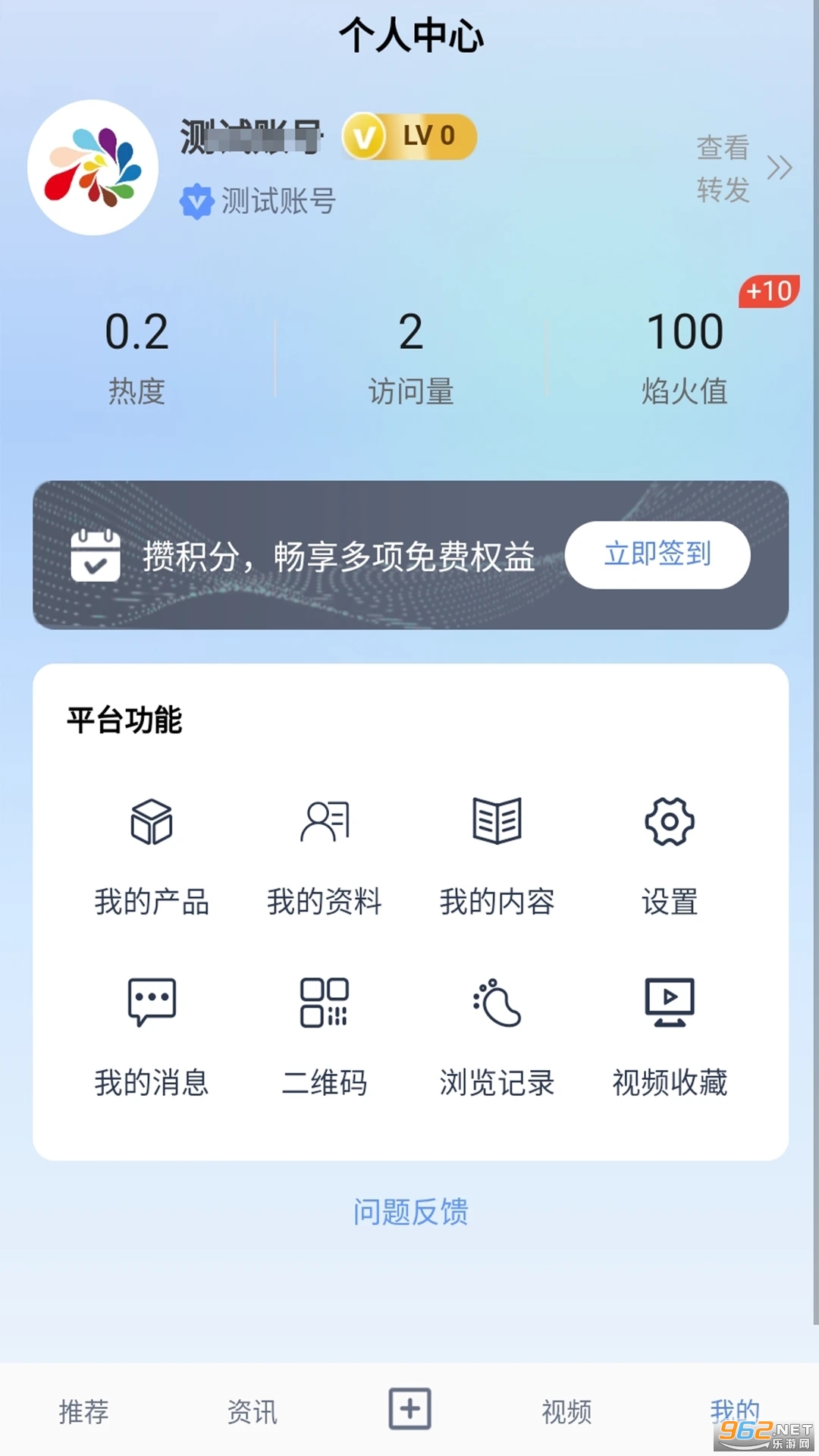Tap the plus button to create a post

[410, 1409]
